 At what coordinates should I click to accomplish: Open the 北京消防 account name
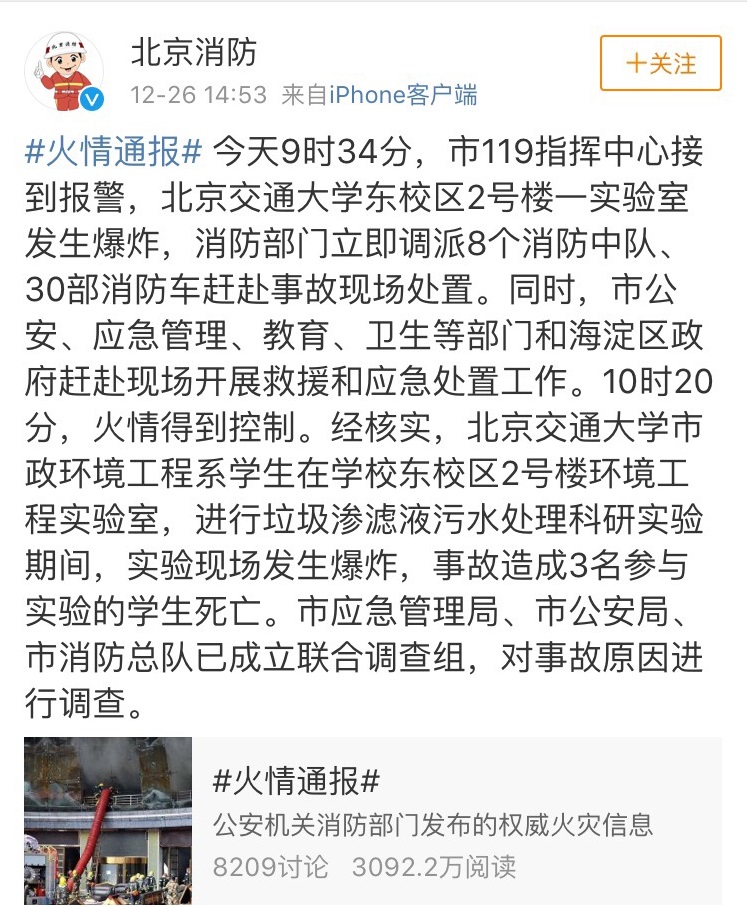pos(194,52)
